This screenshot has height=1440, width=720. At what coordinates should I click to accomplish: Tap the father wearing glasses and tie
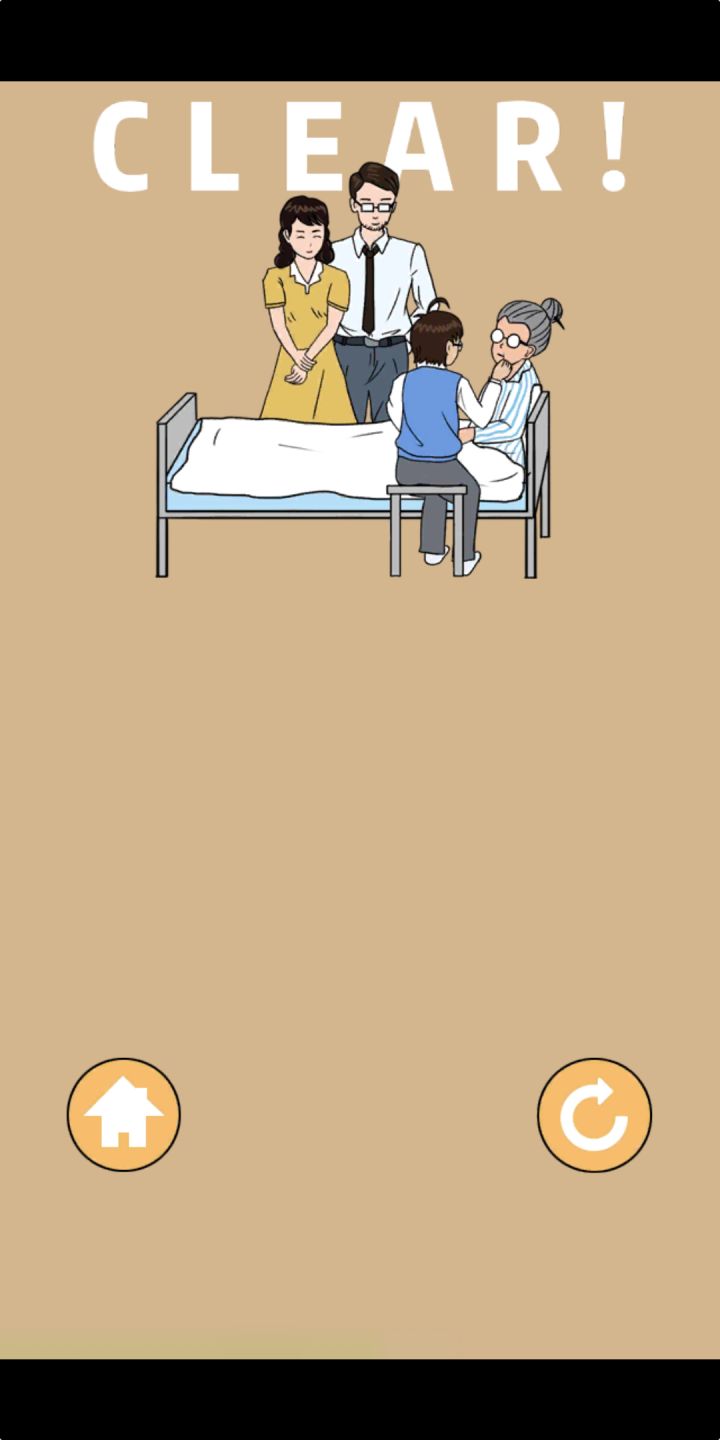[x=375, y=250]
